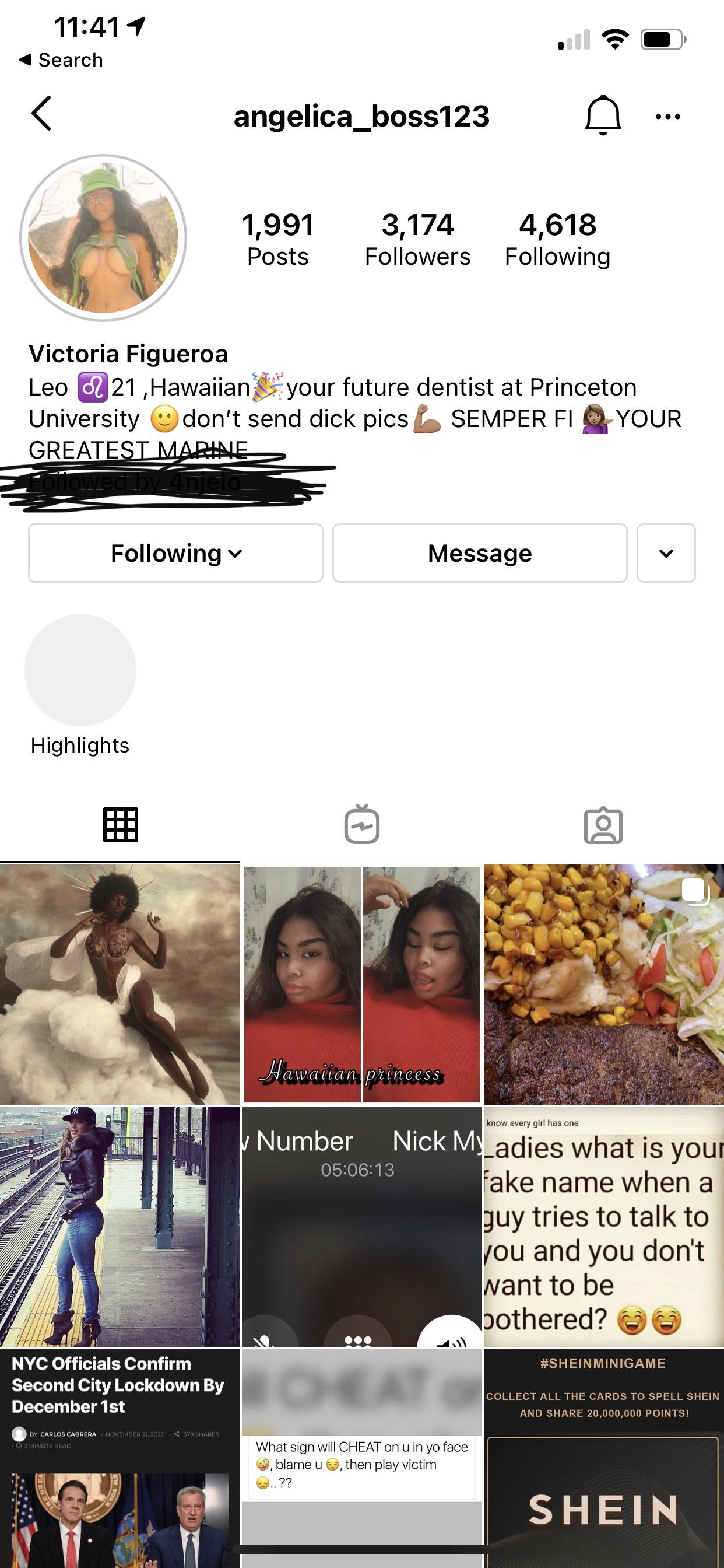Tap the Message button
724x1568 pixels.
(x=480, y=552)
